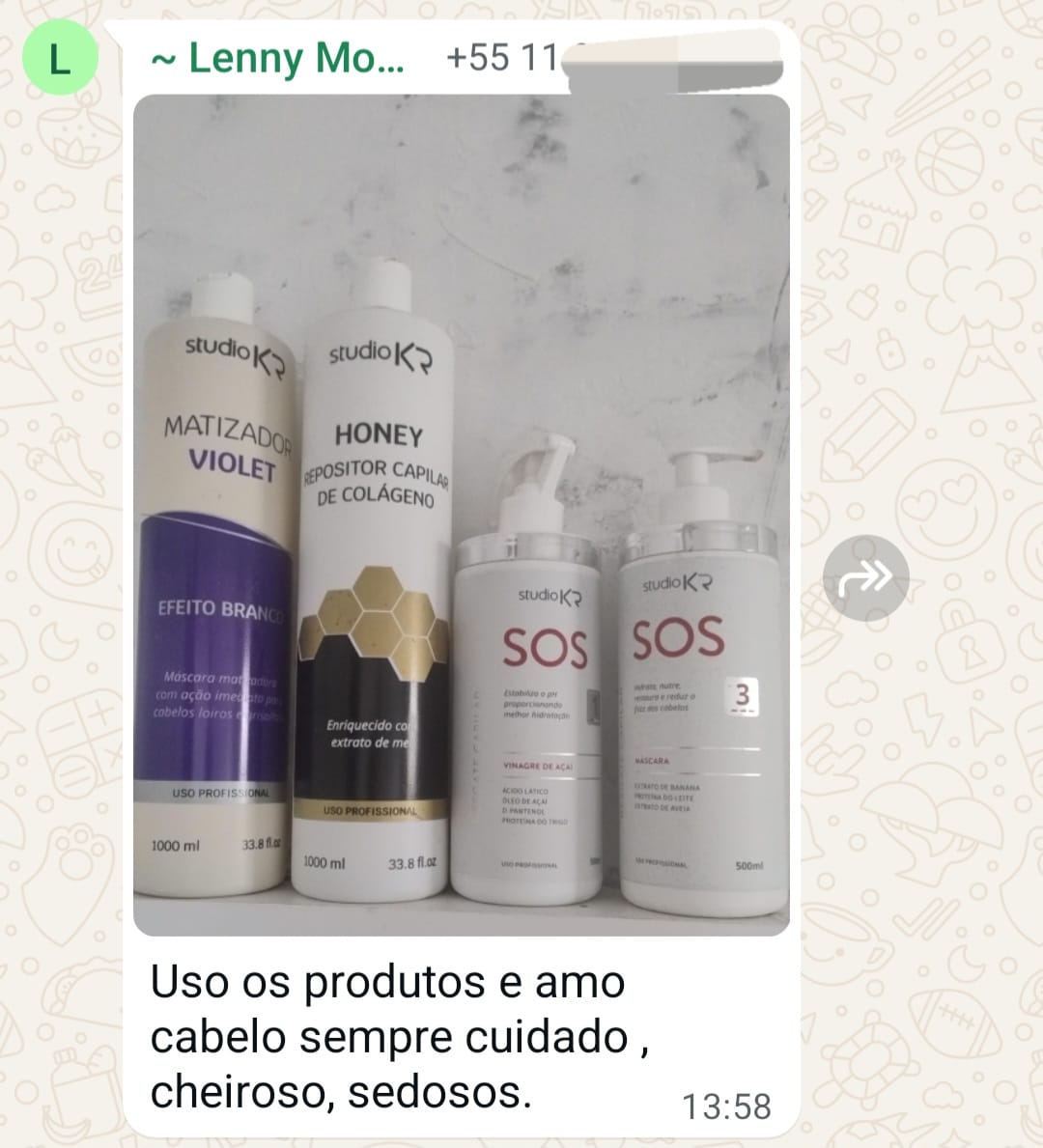The width and height of the screenshot is (1043, 1148).
Task: Open Lenny Mo's profile avatar
Action: [60, 58]
